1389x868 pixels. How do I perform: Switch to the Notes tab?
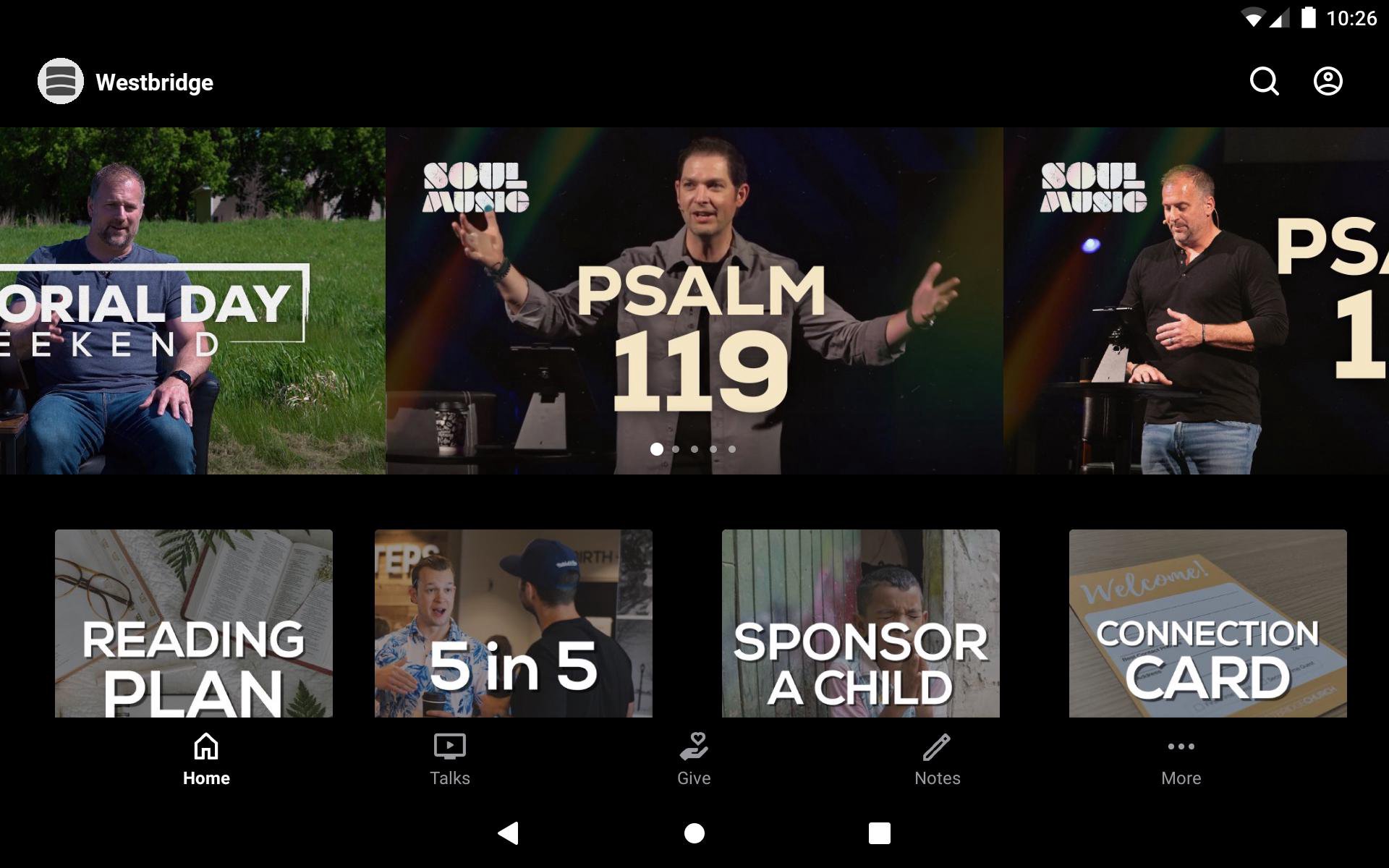(938, 759)
